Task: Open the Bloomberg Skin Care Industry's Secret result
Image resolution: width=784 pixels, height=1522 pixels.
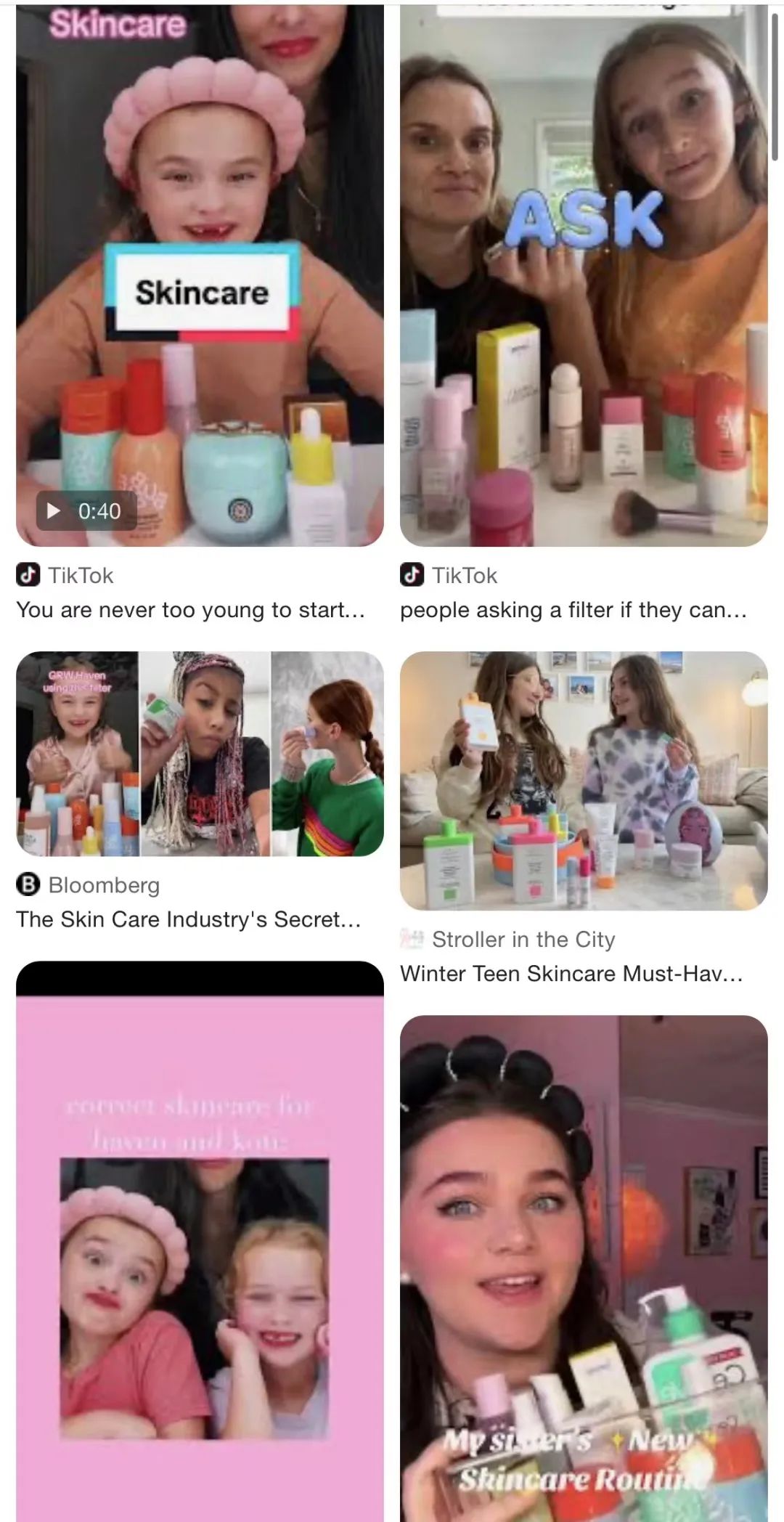Action: (x=200, y=754)
